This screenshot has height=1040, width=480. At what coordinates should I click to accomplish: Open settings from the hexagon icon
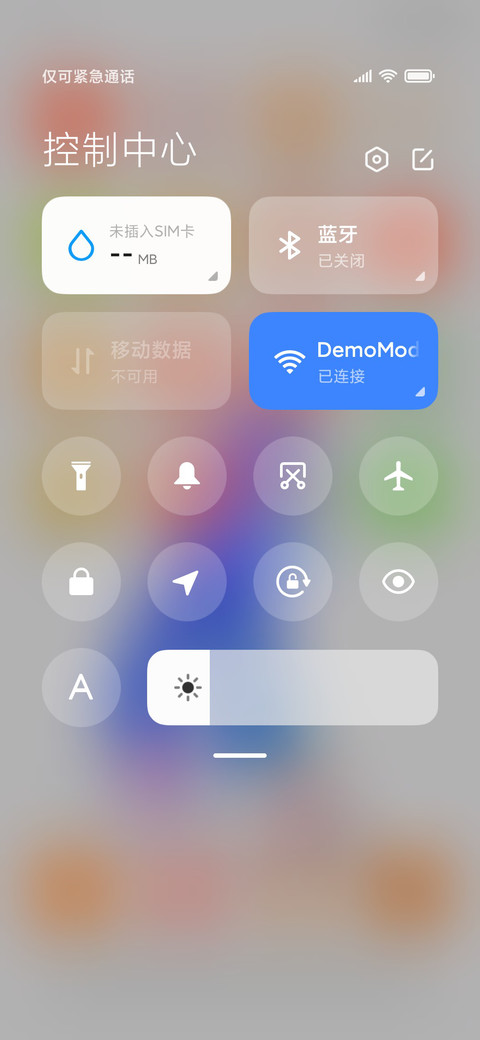(377, 160)
